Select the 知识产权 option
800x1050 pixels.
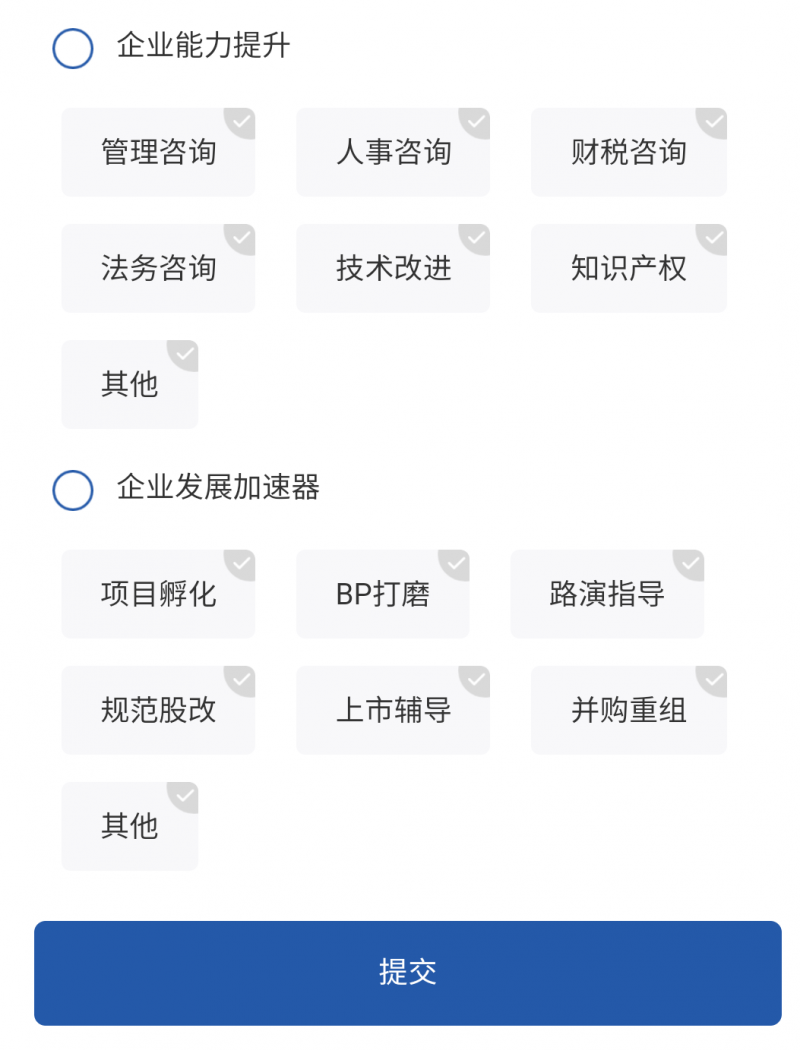coord(628,268)
